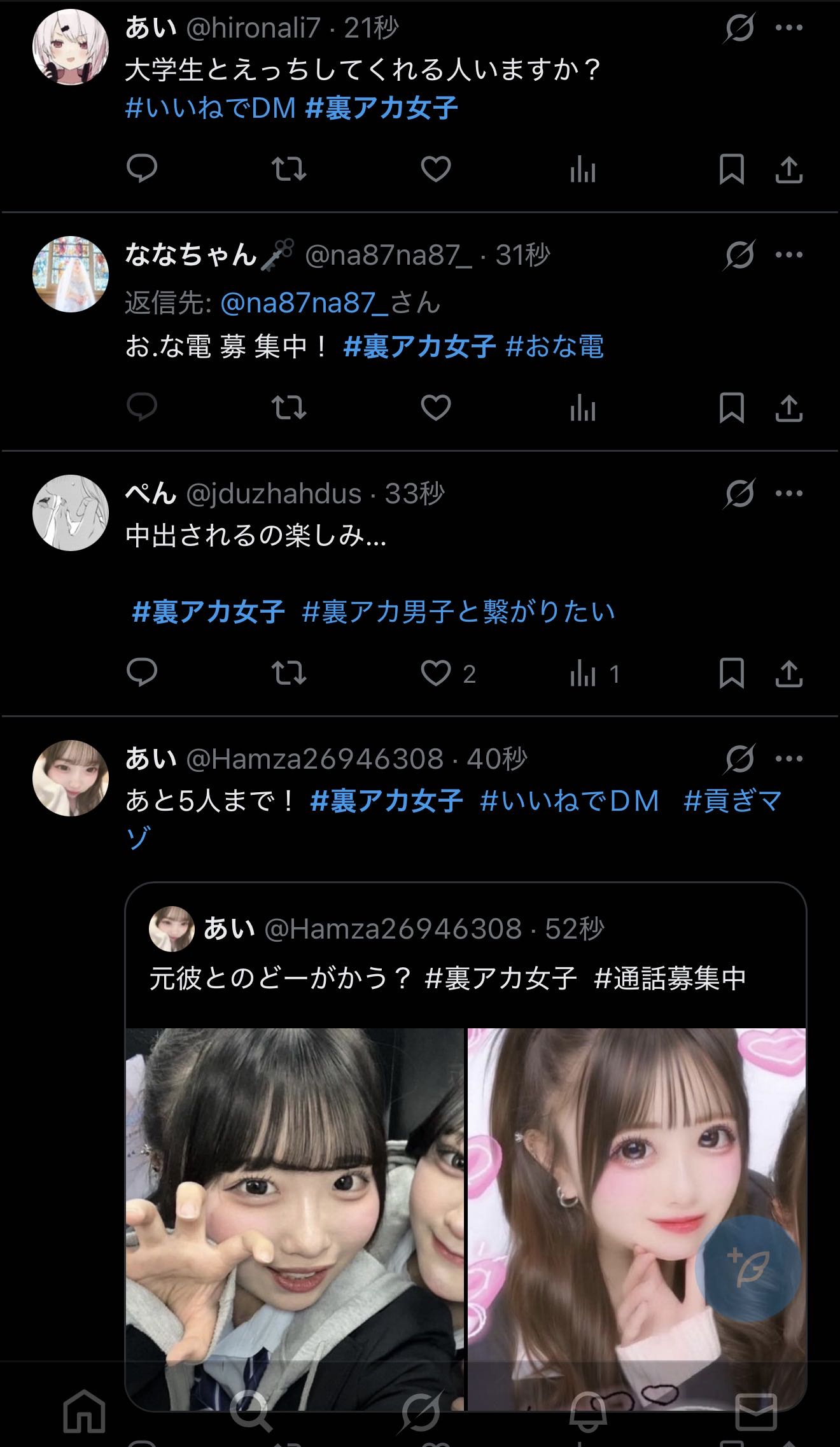Open the #おな電 hashtag
Screen dimensions: 840x1447
point(555,347)
